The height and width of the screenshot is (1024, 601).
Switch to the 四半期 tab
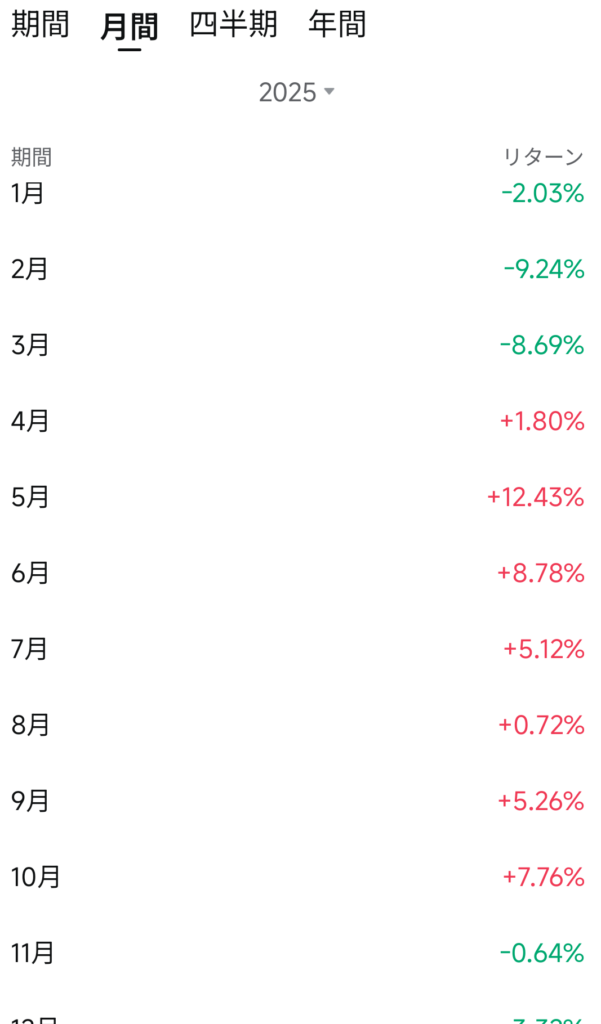pos(233,25)
